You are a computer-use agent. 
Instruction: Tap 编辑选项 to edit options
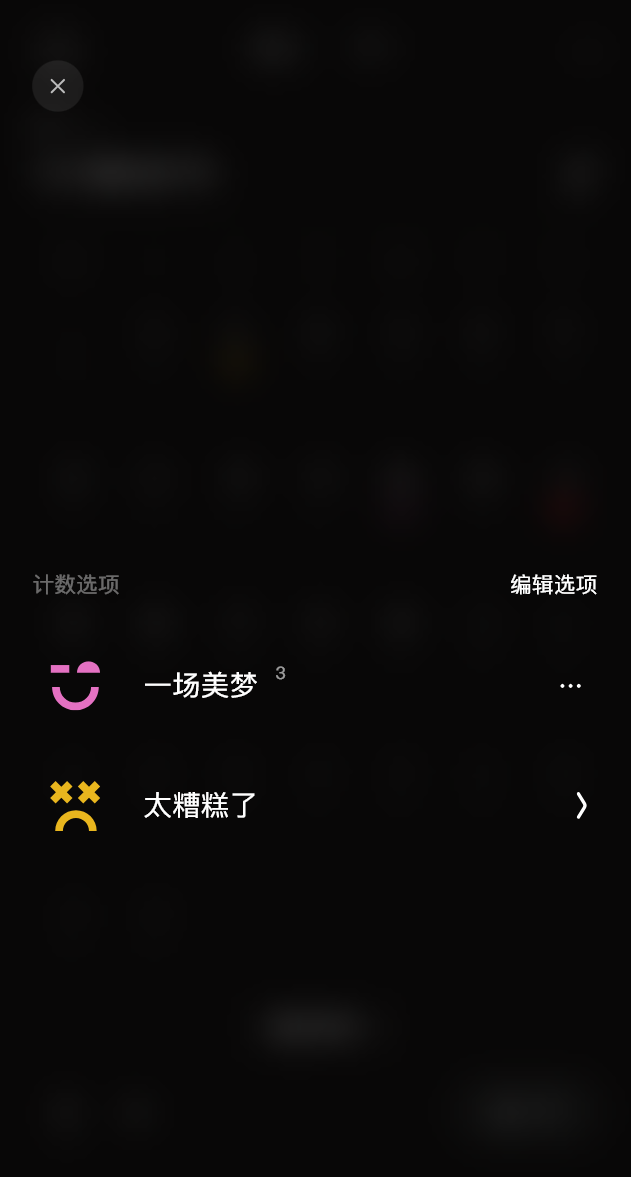[x=553, y=585]
